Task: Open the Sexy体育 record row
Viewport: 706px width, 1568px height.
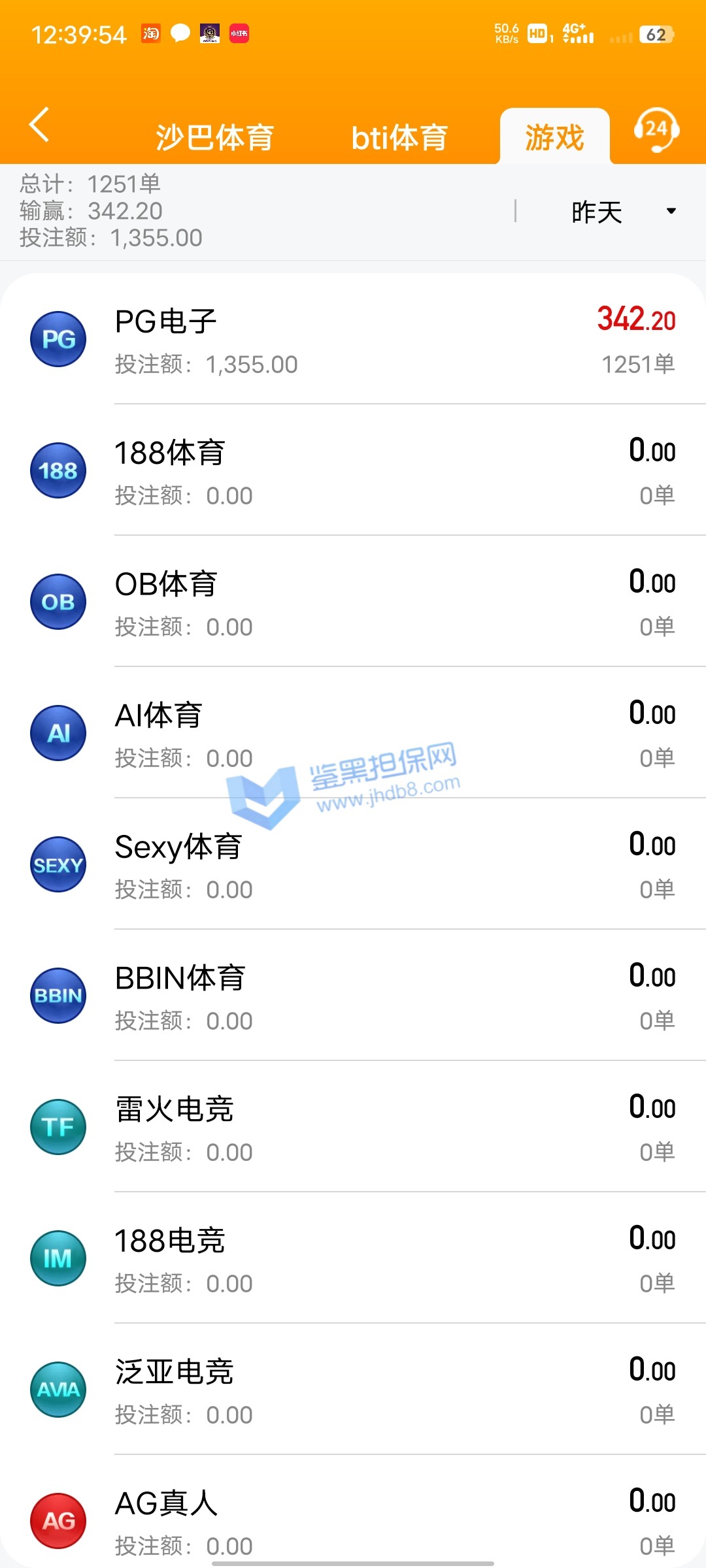Action: [x=353, y=865]
